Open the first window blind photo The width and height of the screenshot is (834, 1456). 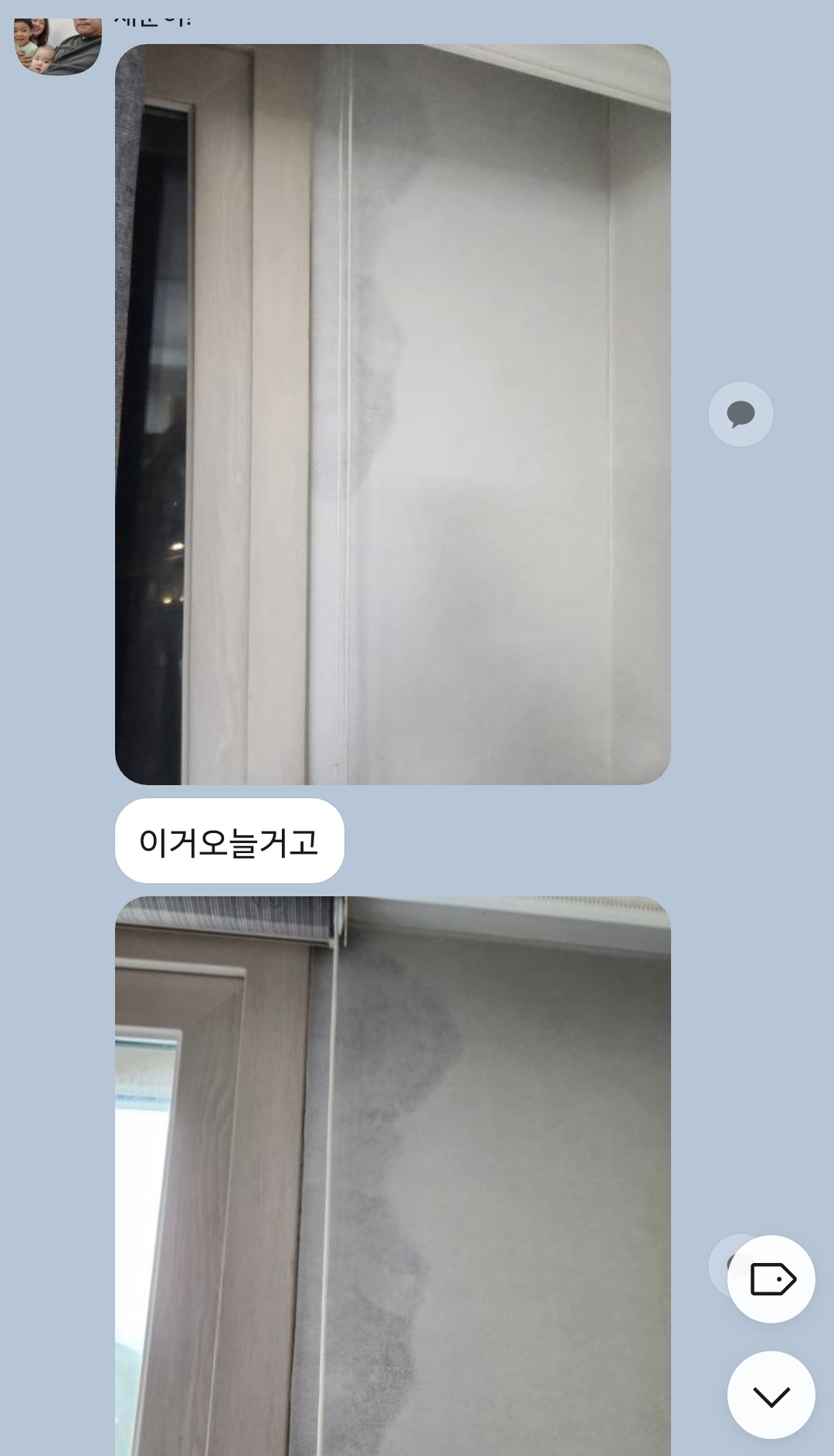[x=392, y=415]
